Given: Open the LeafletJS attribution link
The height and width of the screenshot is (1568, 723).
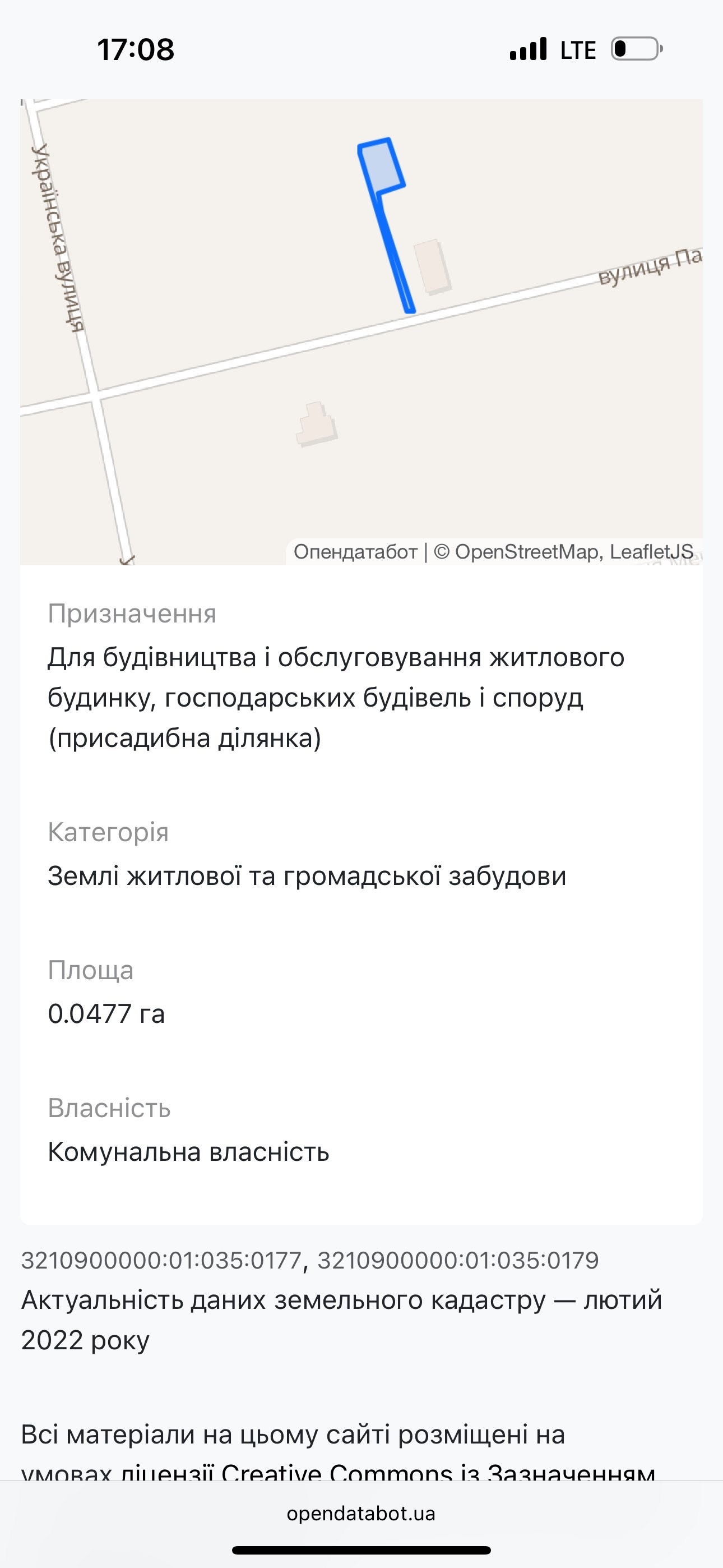Looking at the screenshot, I should [x=651, y=551].
